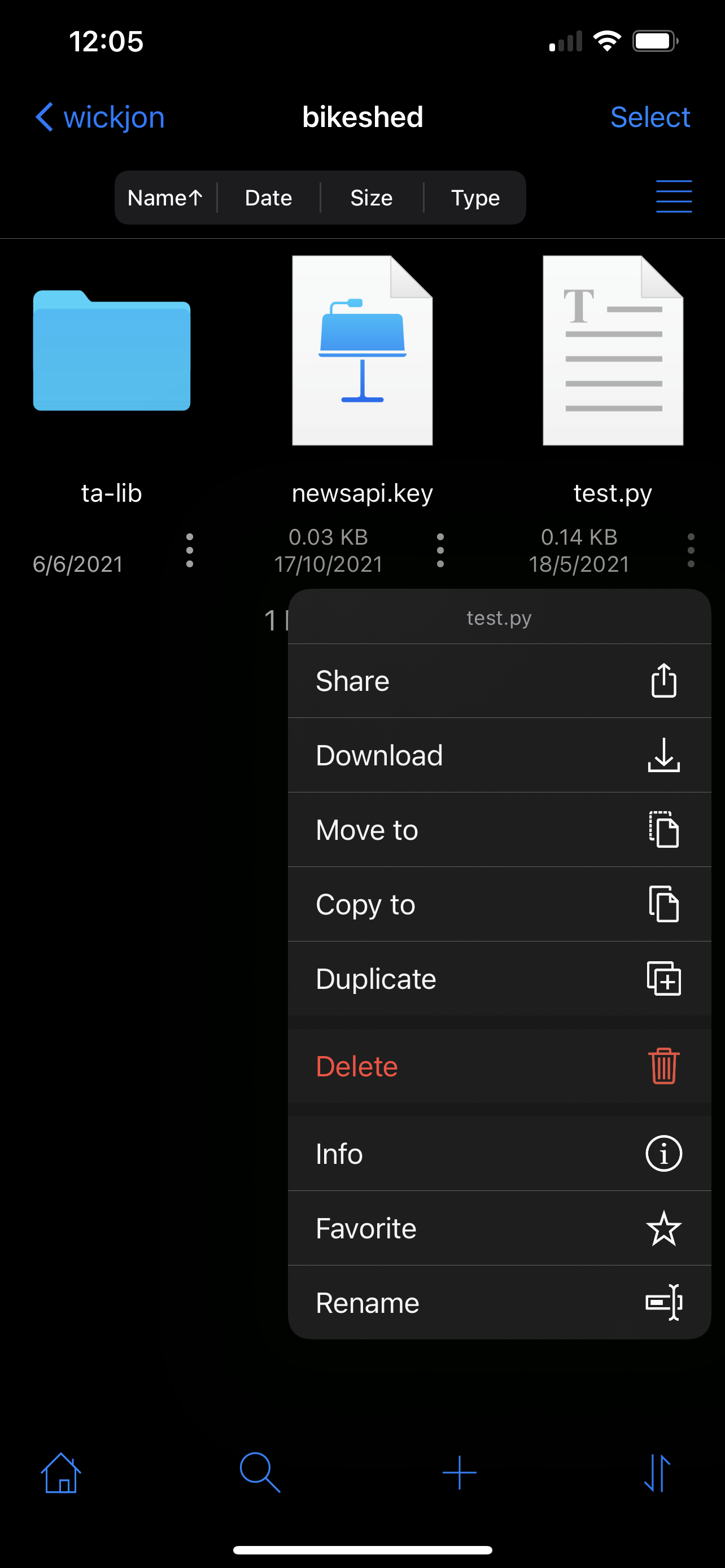Mark test.py as Favorite
The height and width of the screenshot is (1568, 725).
click(499, 1228)
